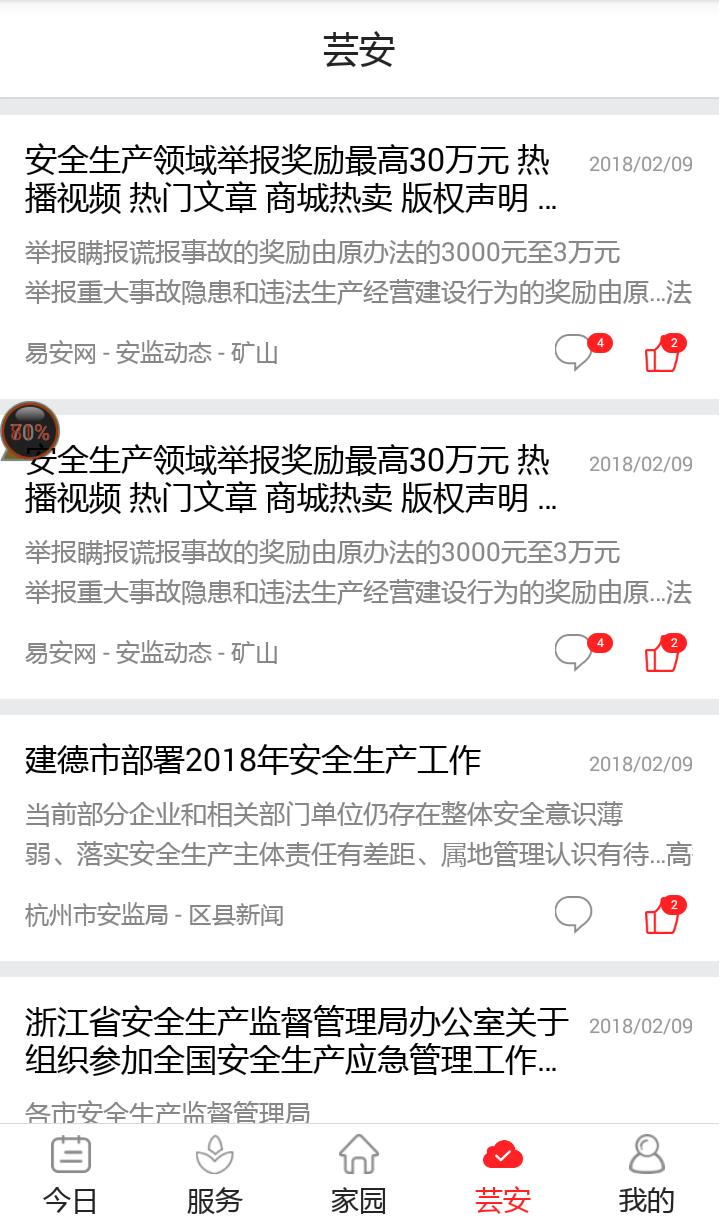This screenshot has width=722, height=1230.
Task: Open comments on the 建德市 article
Action: [x=573, y=914]
